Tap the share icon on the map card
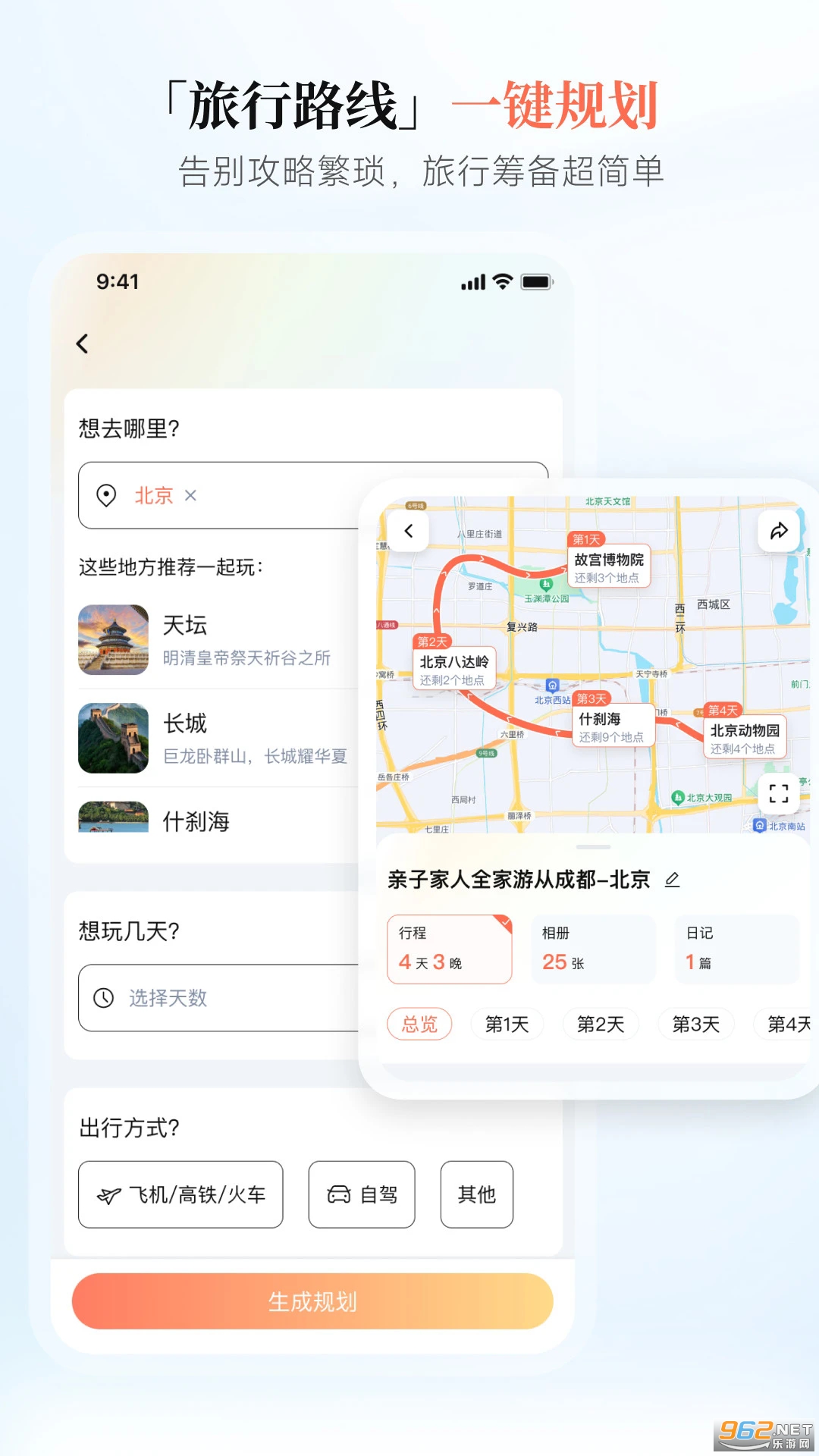This screenshot has height=1456, width=819. click(x=778, y=531)
